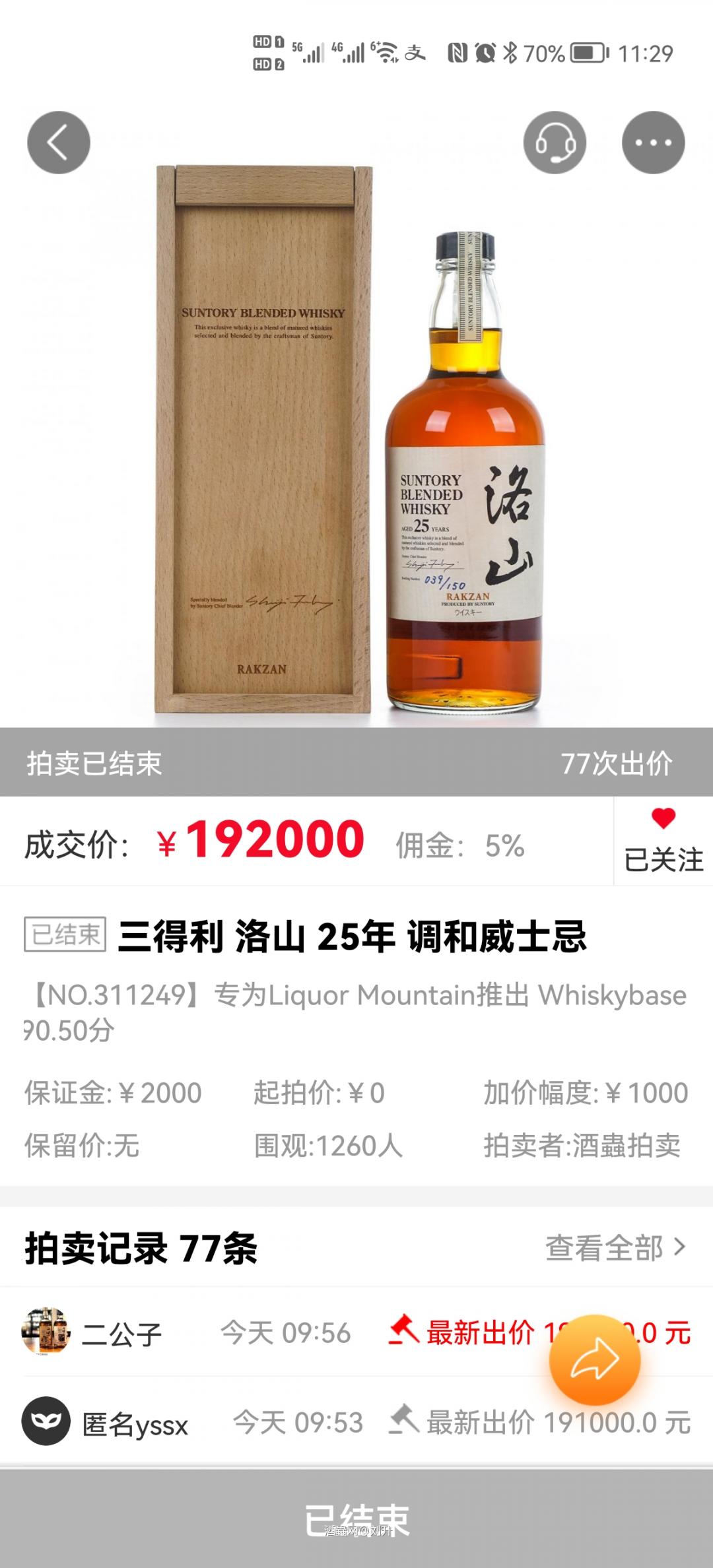This screenshot has width=713, height=1568.
Task: Contact customer service via headset icon
Action: [x=555, y=143]
